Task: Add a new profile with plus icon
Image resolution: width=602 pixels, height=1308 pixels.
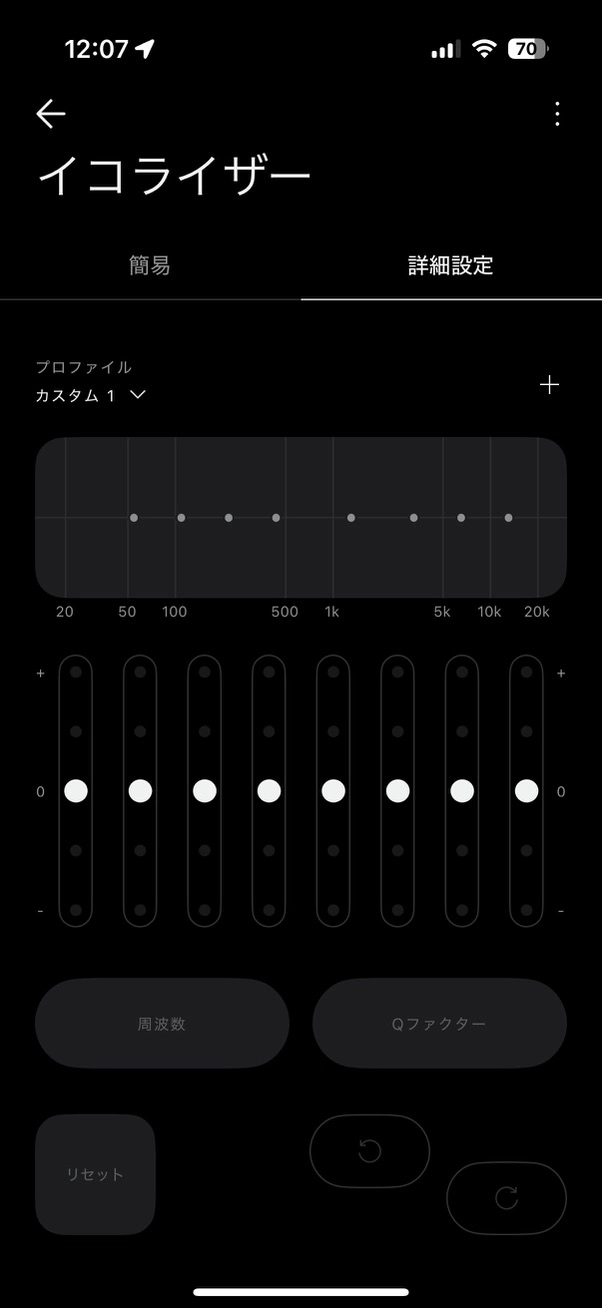Action: click(x=549, y=385)
